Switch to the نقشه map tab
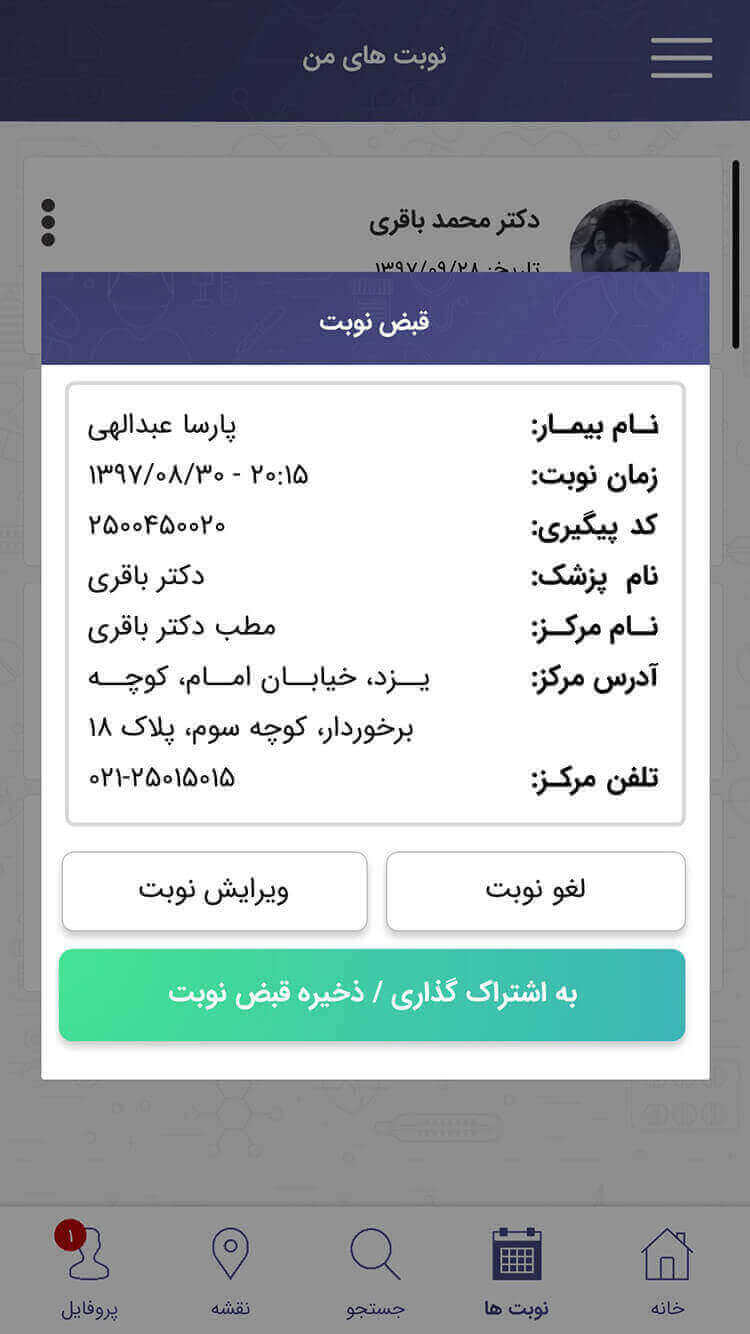750x1334 pixels. pyautogui.click(x=231, y=1270)
